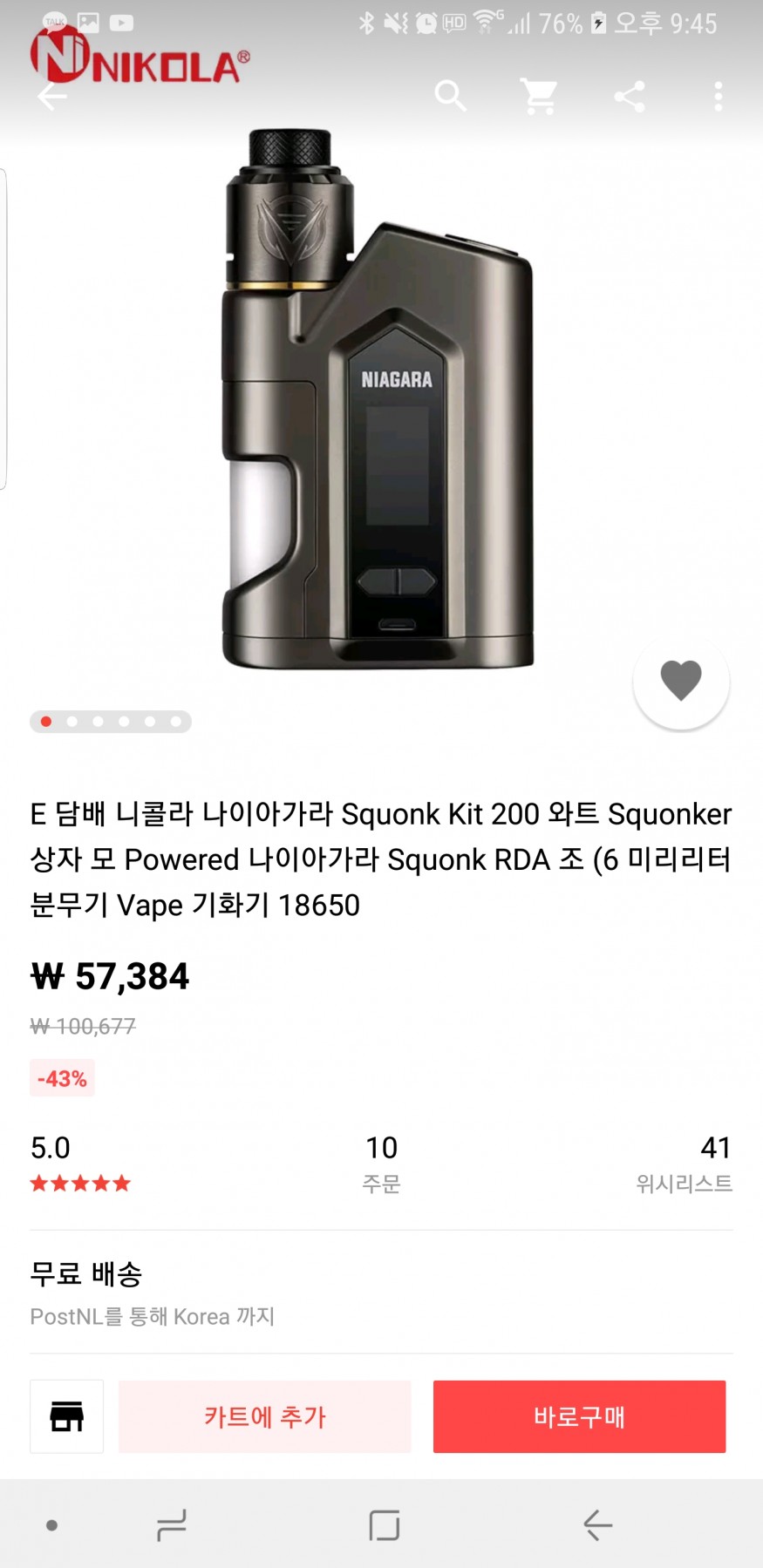Add product to wishlist with heart

click(681, 681)
